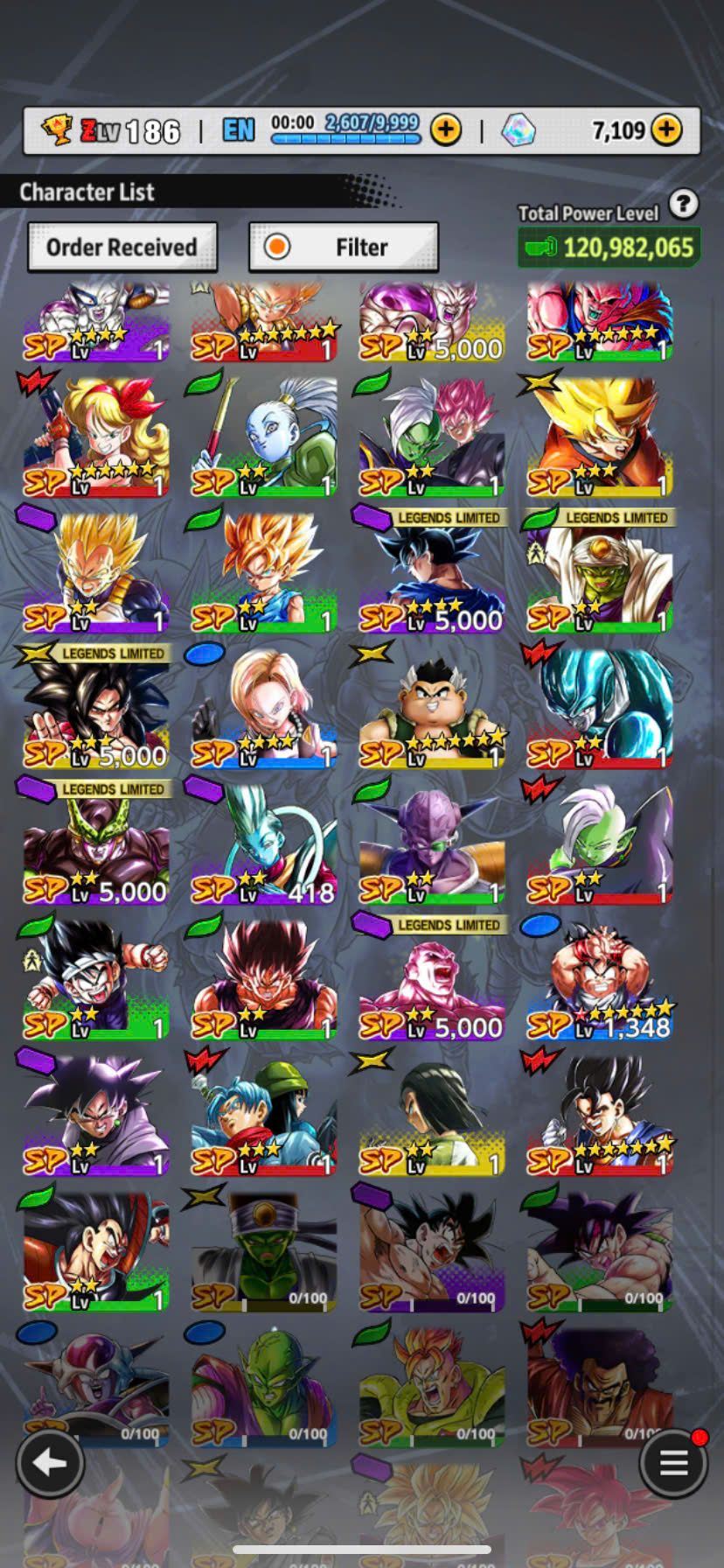
Task: Add energy with the EN plus button
Action: (x=446, y=130)
